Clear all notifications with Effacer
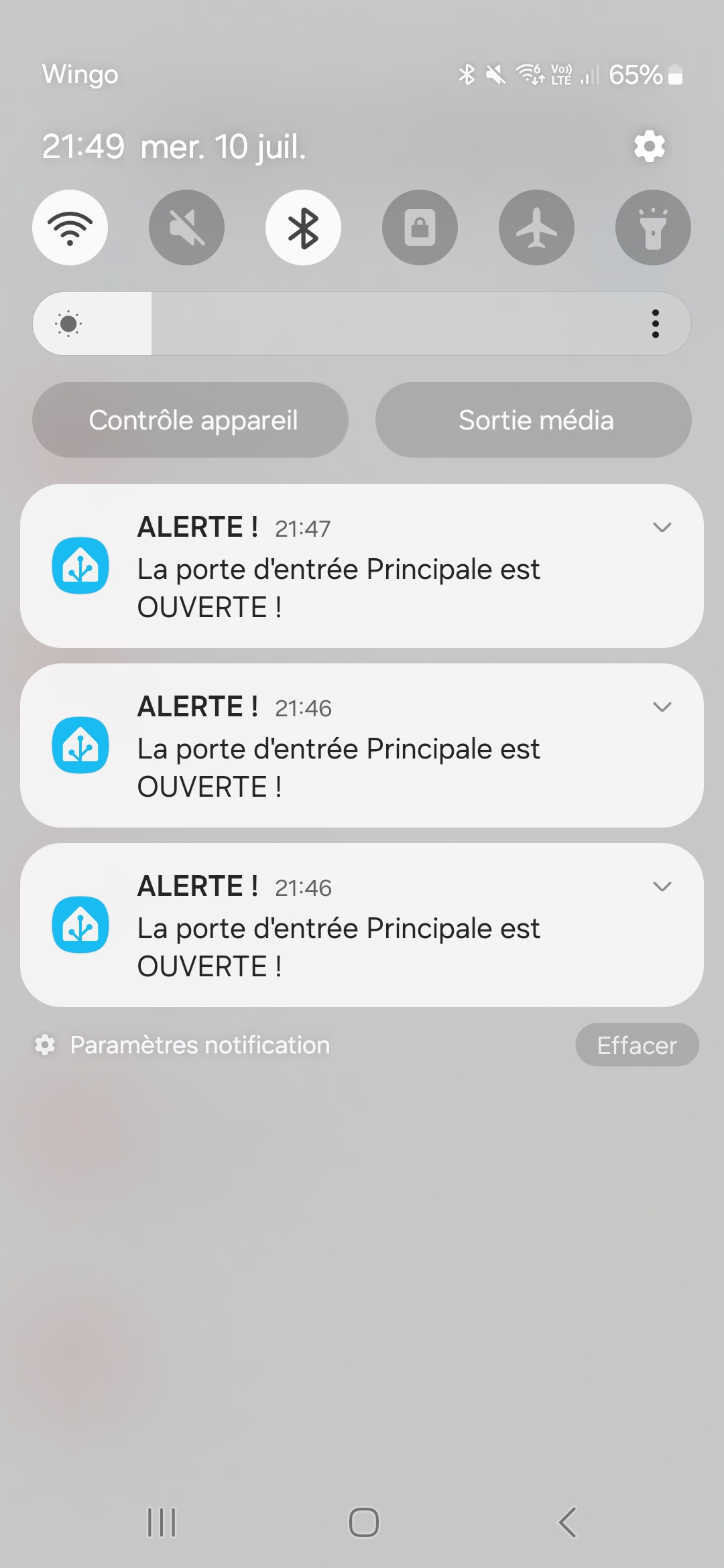Viewport: 724px width, 1568px height. tap(638, 1045)
